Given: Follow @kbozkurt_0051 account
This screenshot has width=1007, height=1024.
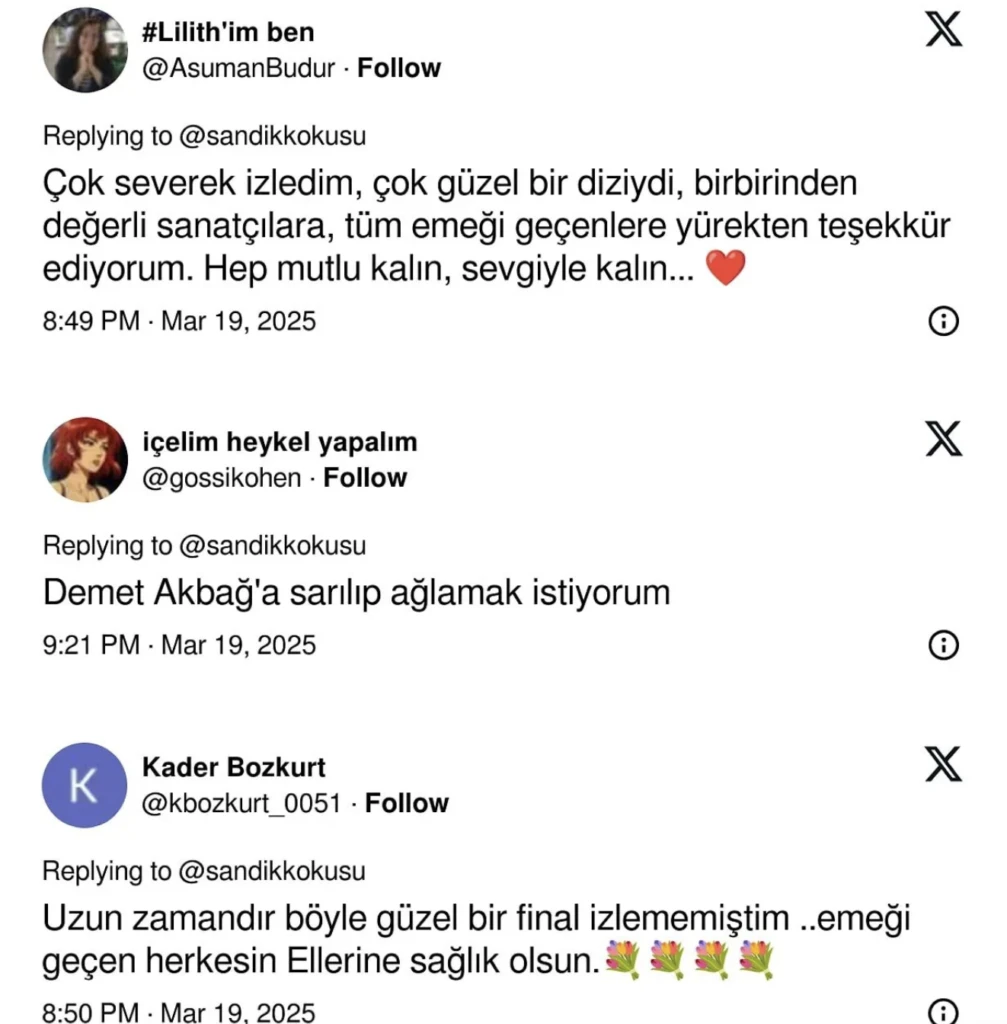Looking at the screenshot, I should click(407, 803).
